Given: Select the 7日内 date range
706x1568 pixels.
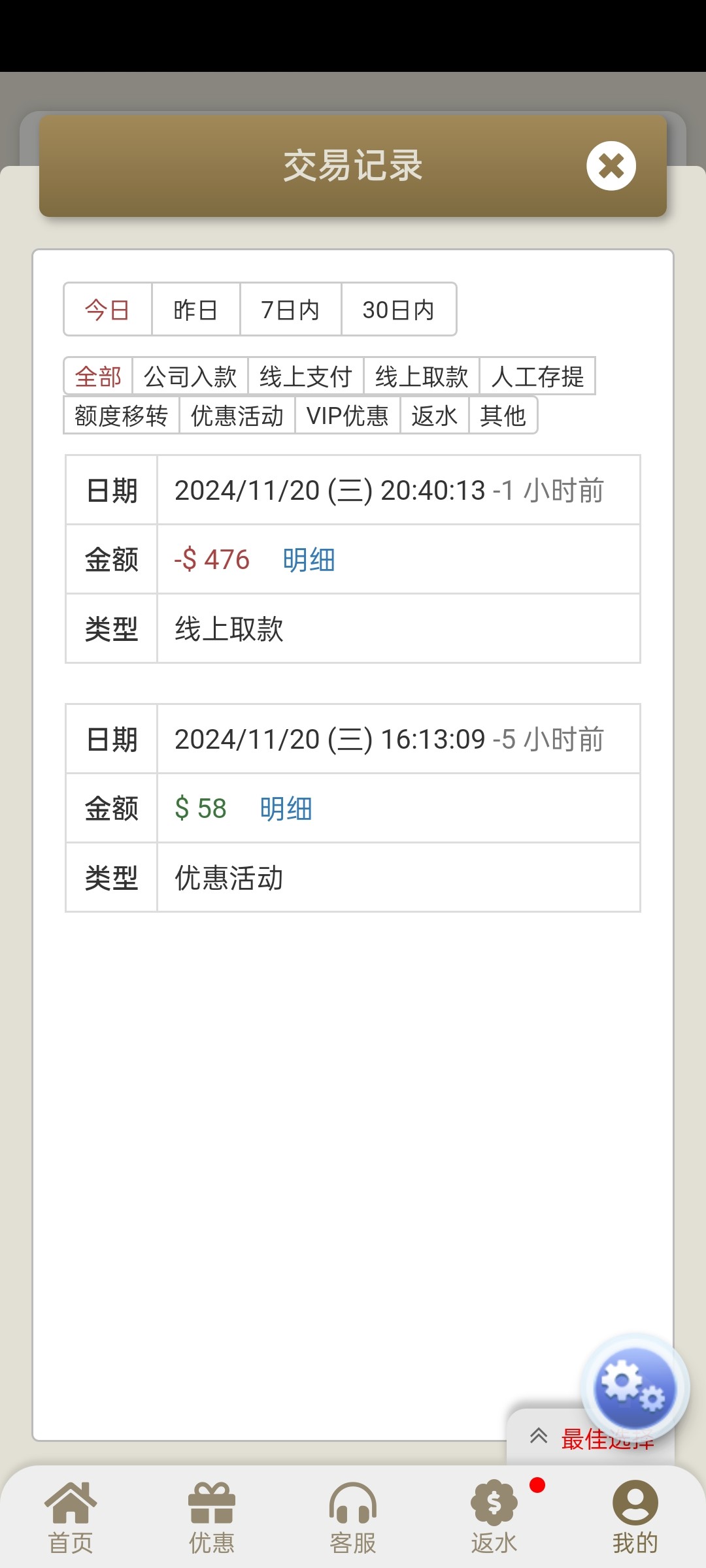Looking at the screenshot, I should click(290, 310).
